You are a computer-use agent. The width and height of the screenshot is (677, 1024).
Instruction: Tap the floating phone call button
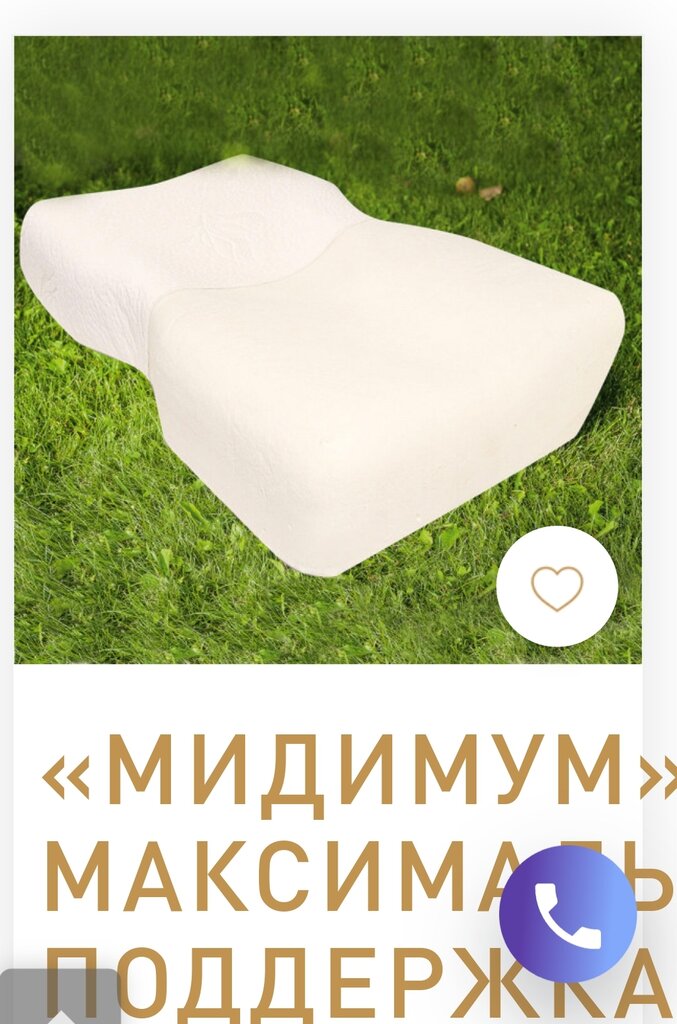tap(568, 914)
